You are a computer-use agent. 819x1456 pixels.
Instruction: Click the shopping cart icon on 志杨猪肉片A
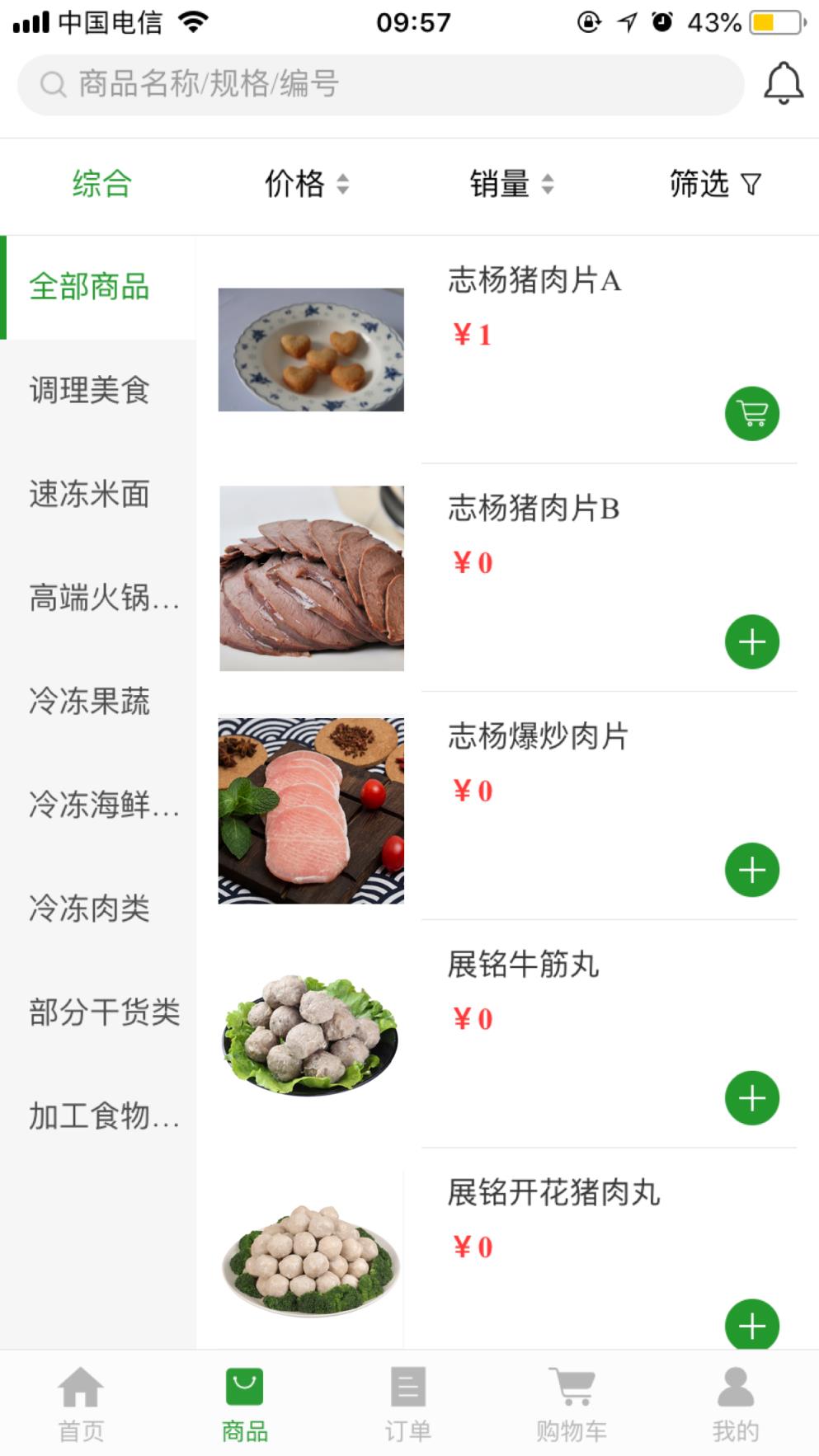(751, 413)
